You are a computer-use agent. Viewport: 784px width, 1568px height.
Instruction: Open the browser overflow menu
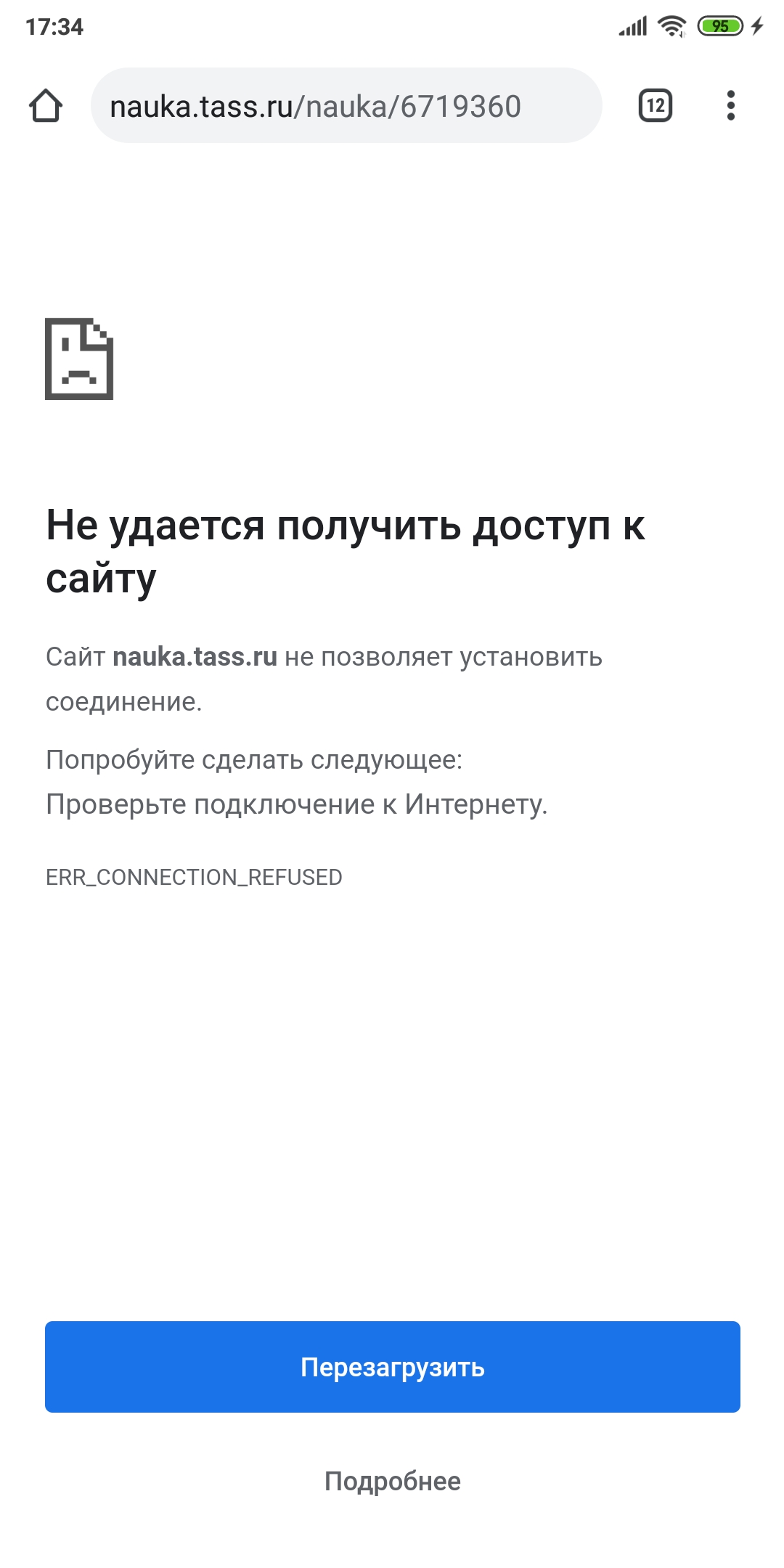pos(730,106)
